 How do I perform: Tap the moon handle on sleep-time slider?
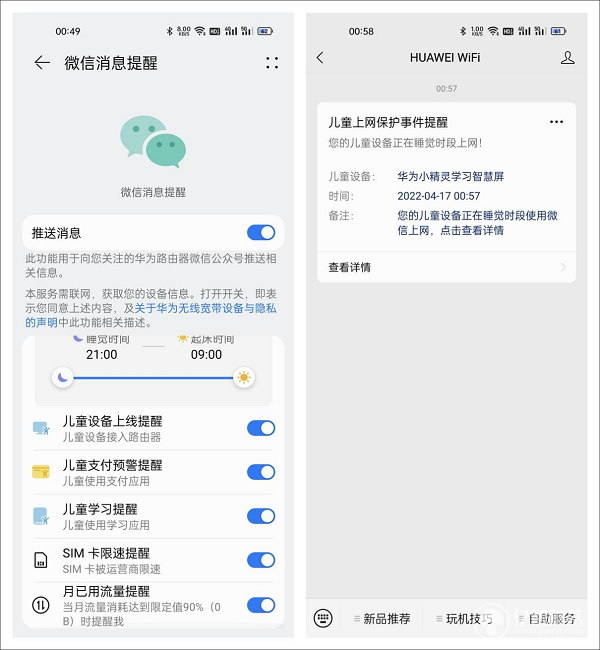(63, 377)
